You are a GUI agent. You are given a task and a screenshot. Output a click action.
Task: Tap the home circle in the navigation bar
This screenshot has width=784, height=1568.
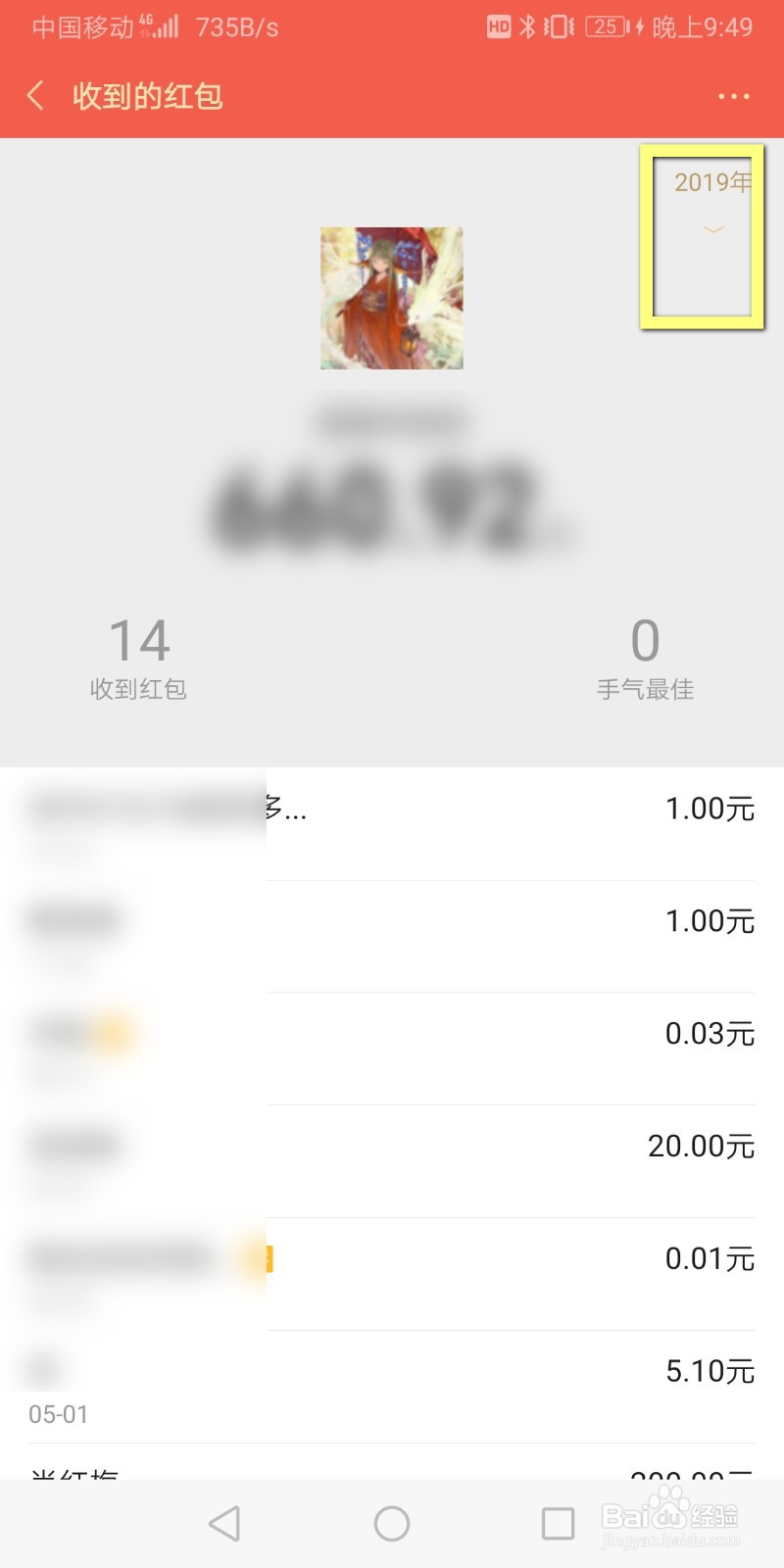pos(391,1524)
